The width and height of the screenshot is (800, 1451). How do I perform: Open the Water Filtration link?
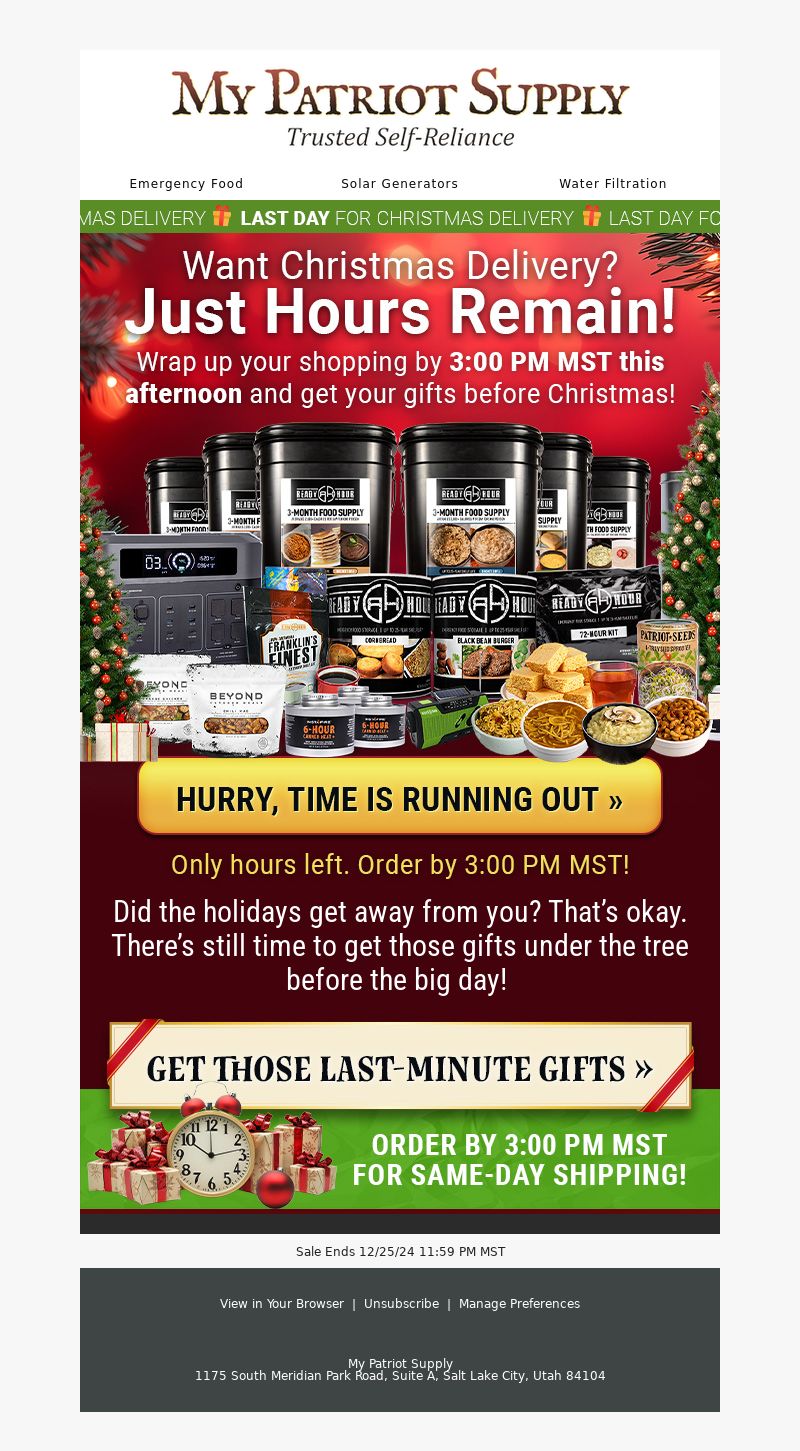[612, 184]
